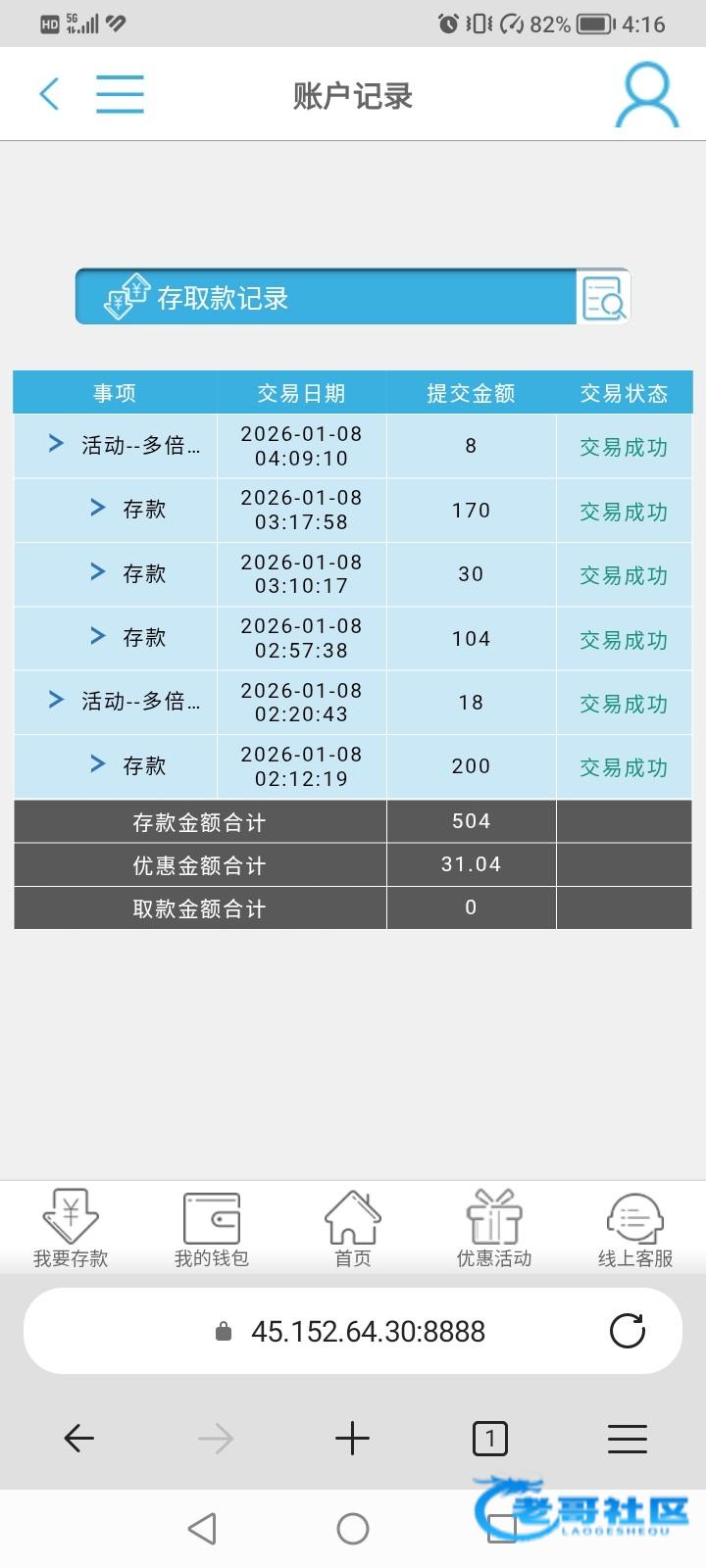Contact 线上客服 support
706x1568 pixels.
point(635,1229)
